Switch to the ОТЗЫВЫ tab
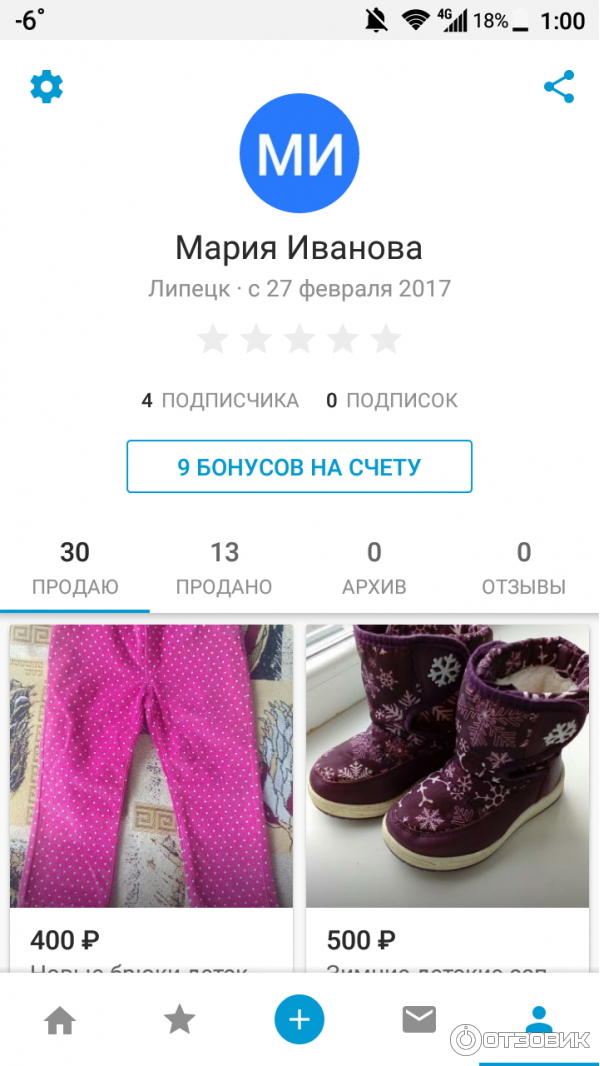600x1066 pixels. [x=523, y=568]
